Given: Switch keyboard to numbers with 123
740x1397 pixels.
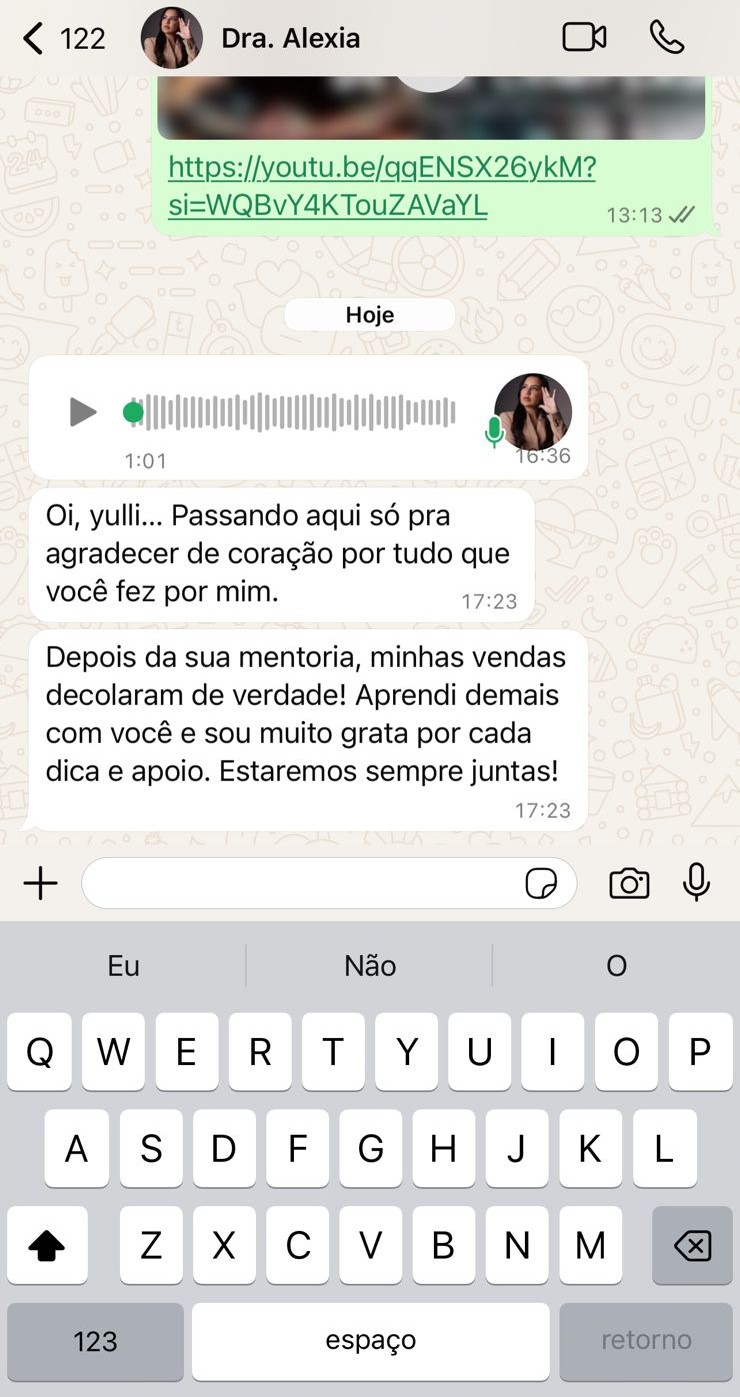Looking at the screenshot, I should coord(95,1341).
